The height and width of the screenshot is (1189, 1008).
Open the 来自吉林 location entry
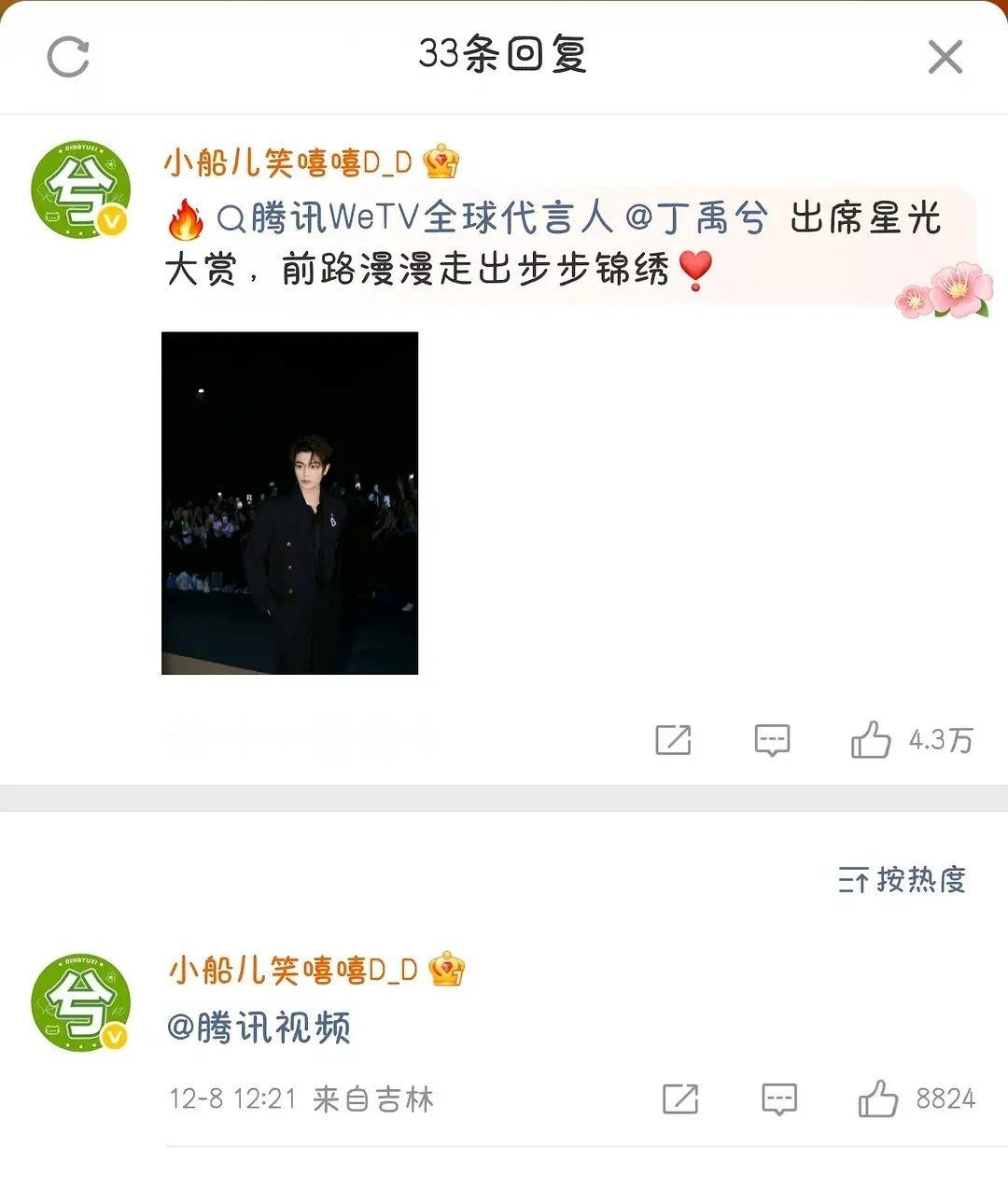point(372,1100)
